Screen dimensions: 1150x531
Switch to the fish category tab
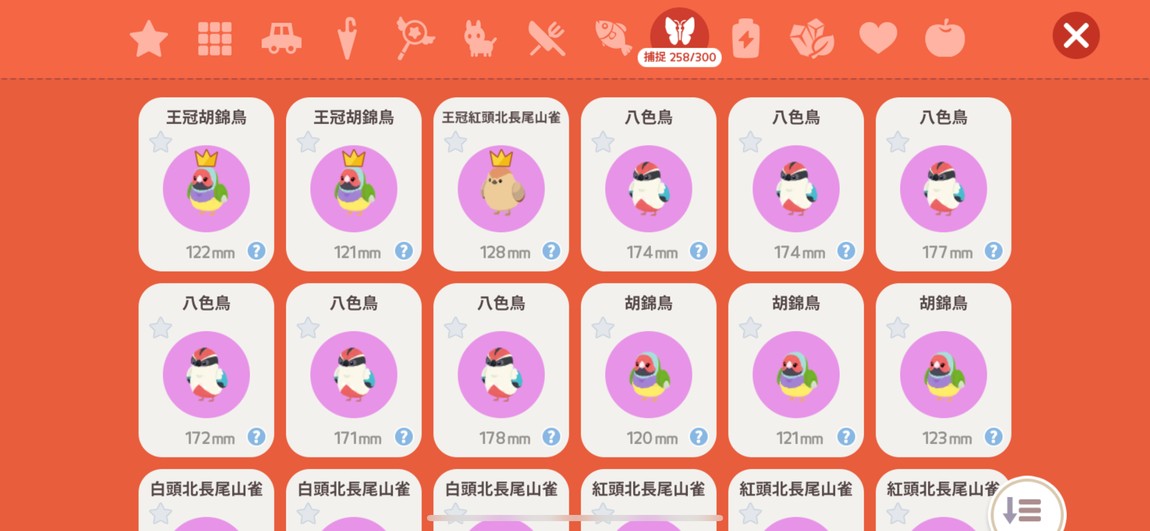click(613, 38)
